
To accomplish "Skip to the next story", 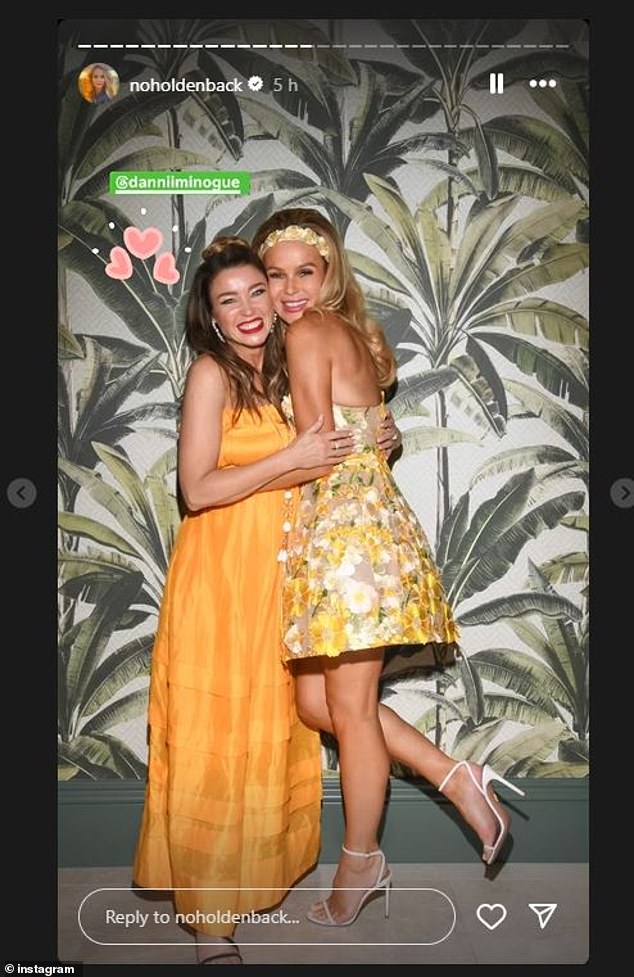I will [x=623, y=493].
